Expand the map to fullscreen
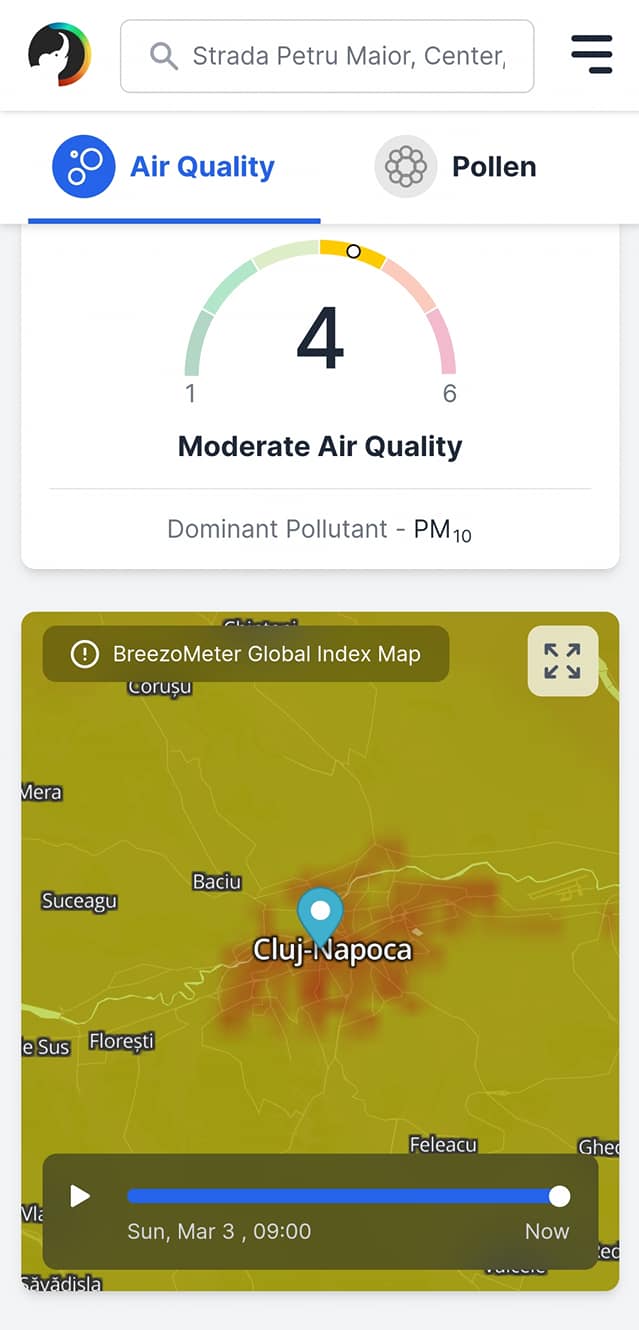This screenshot has height=1330, width=639. (562, 660)
